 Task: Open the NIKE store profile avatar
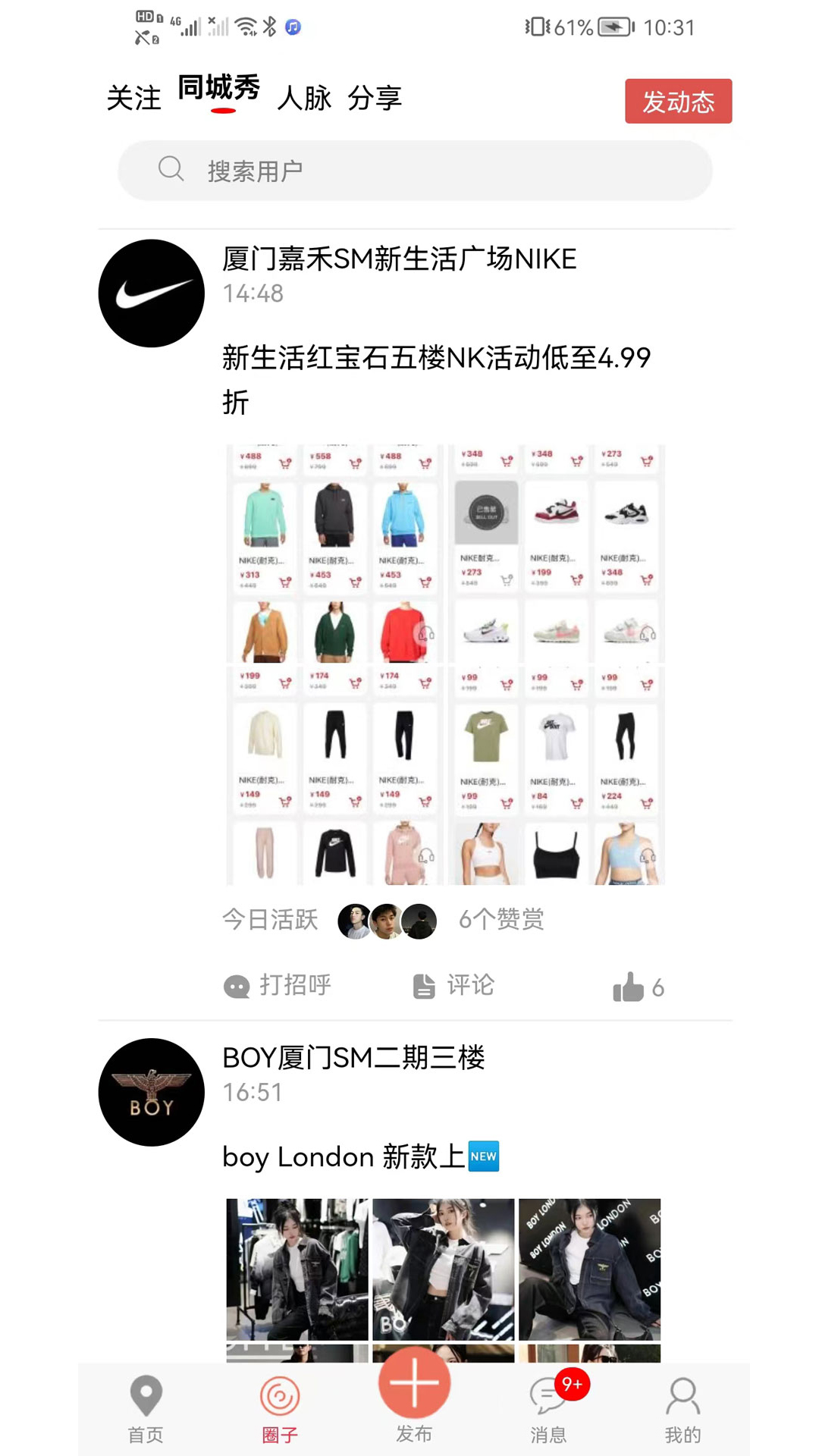pyautogui.click(x=152, y=293)
